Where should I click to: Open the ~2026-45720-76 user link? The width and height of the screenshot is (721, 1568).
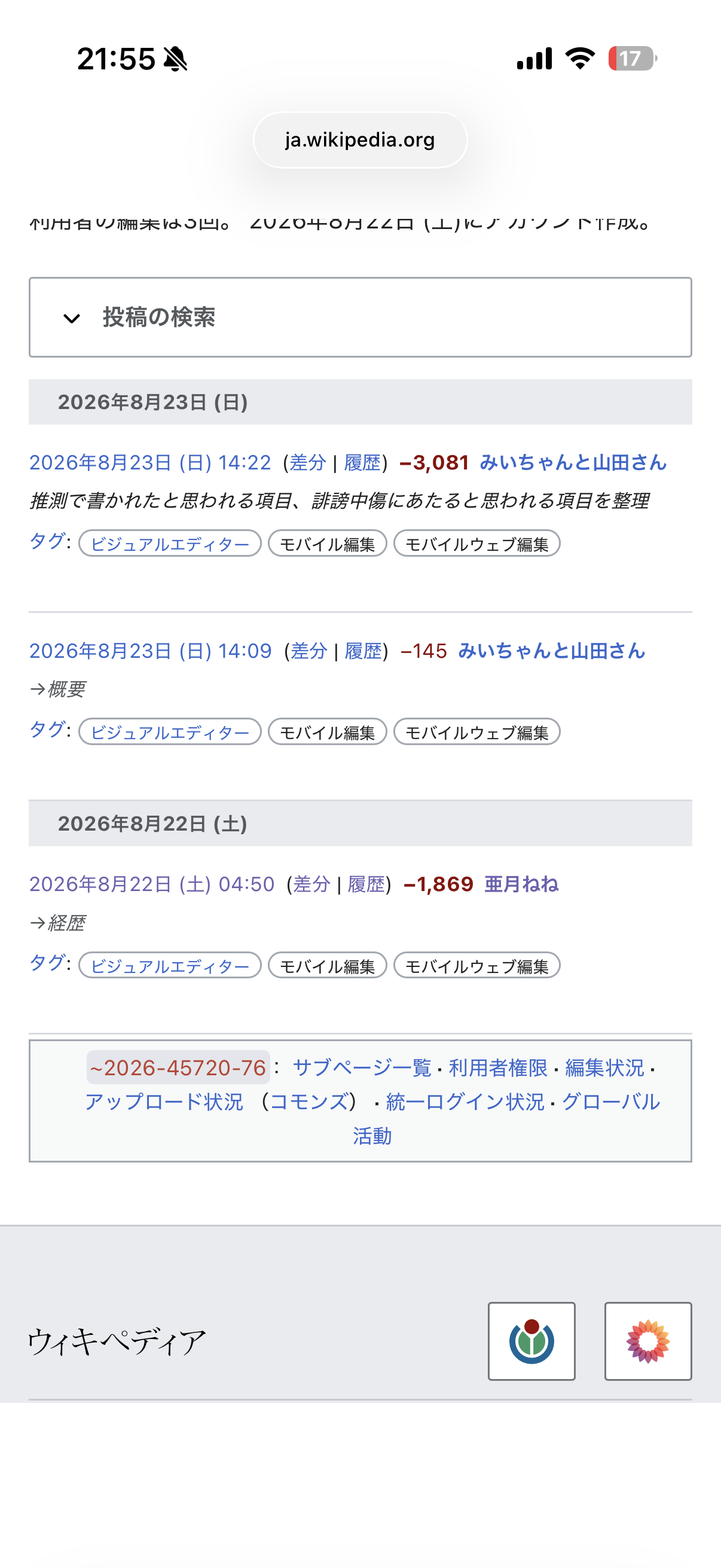coord(178,1067)
